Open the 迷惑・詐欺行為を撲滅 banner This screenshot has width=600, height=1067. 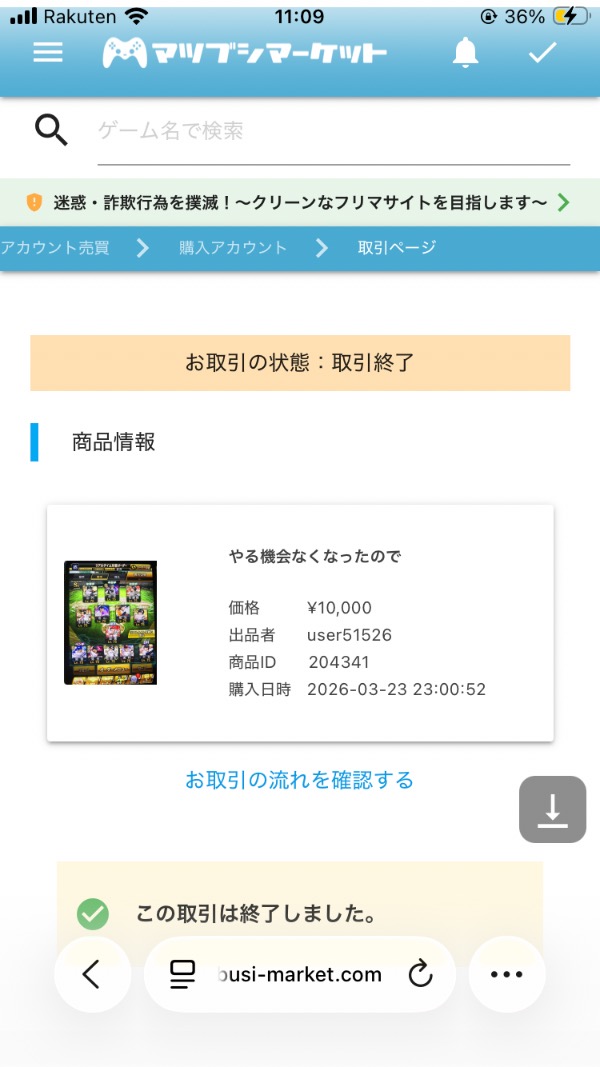[299, 202]
